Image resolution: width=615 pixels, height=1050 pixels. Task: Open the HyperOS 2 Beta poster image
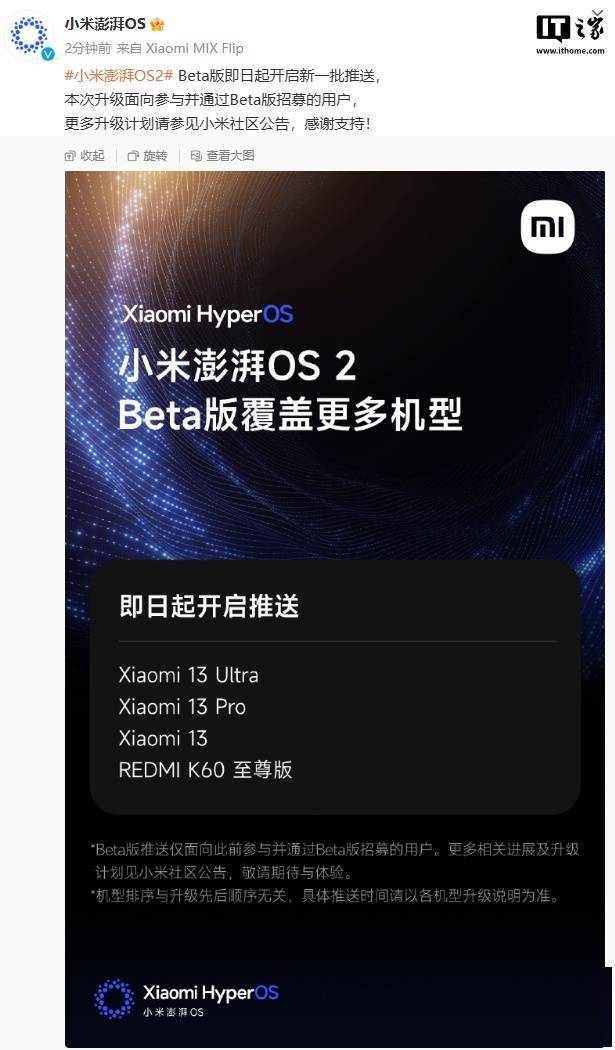coord(337,609)
